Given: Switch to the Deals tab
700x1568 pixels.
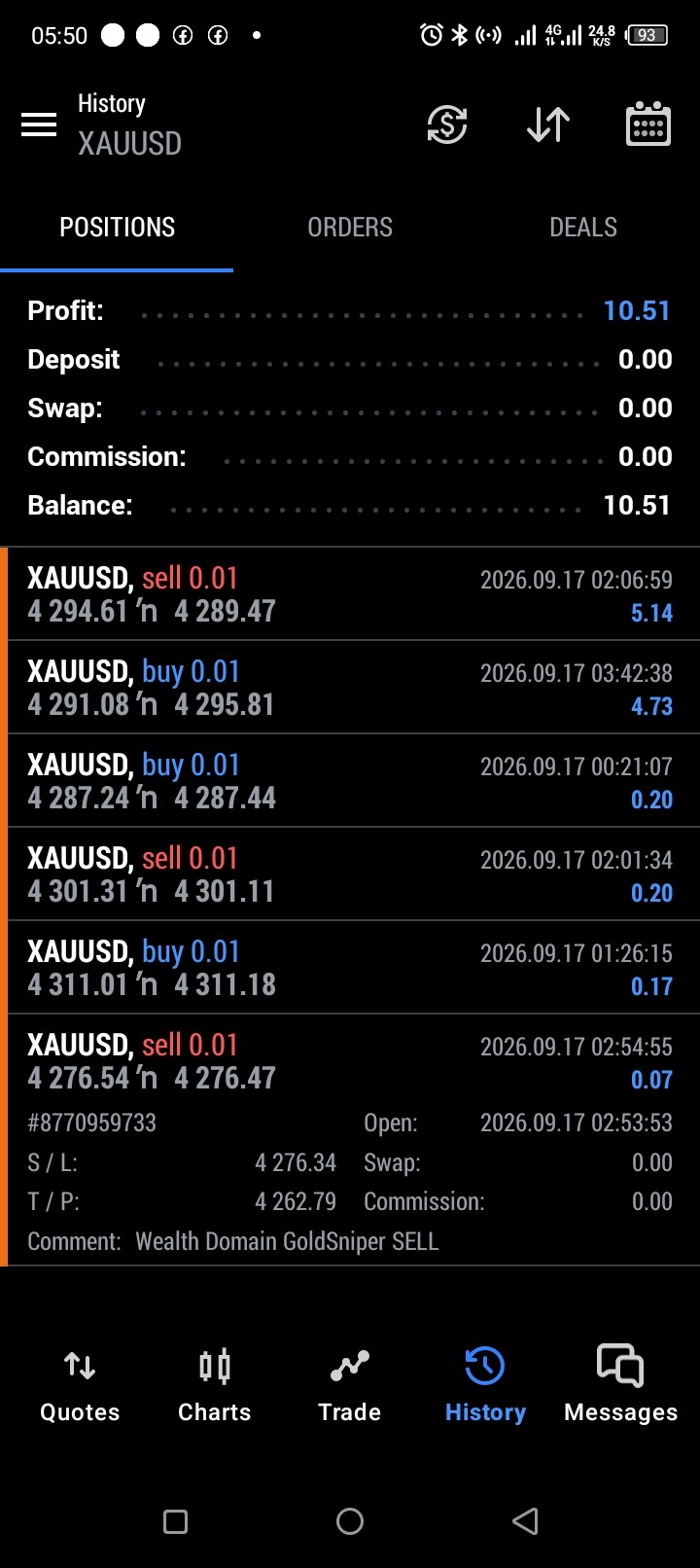Looking at the screenshot, I should (x=583, y=228).
